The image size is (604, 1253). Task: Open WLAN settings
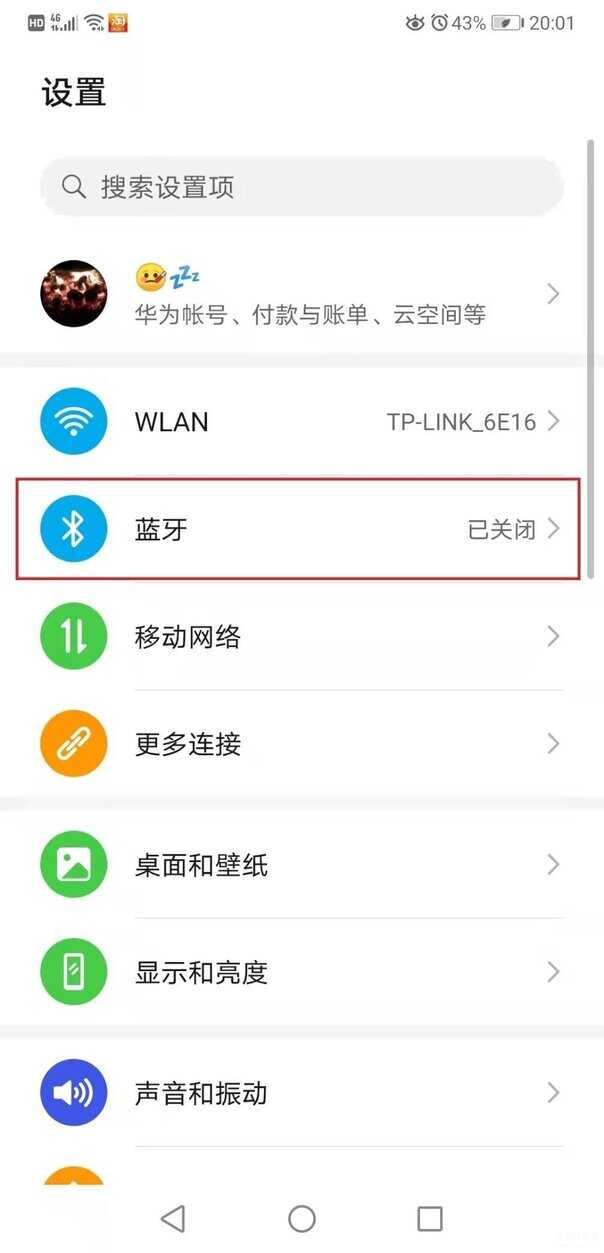click(x=302, y=422)
